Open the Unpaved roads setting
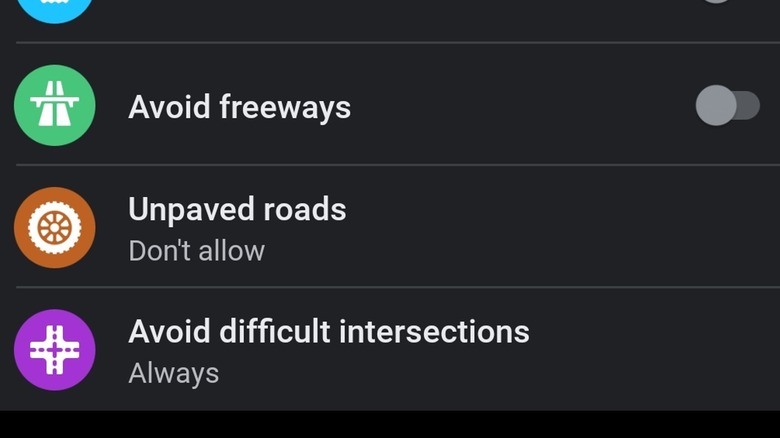 coord(237,227)
